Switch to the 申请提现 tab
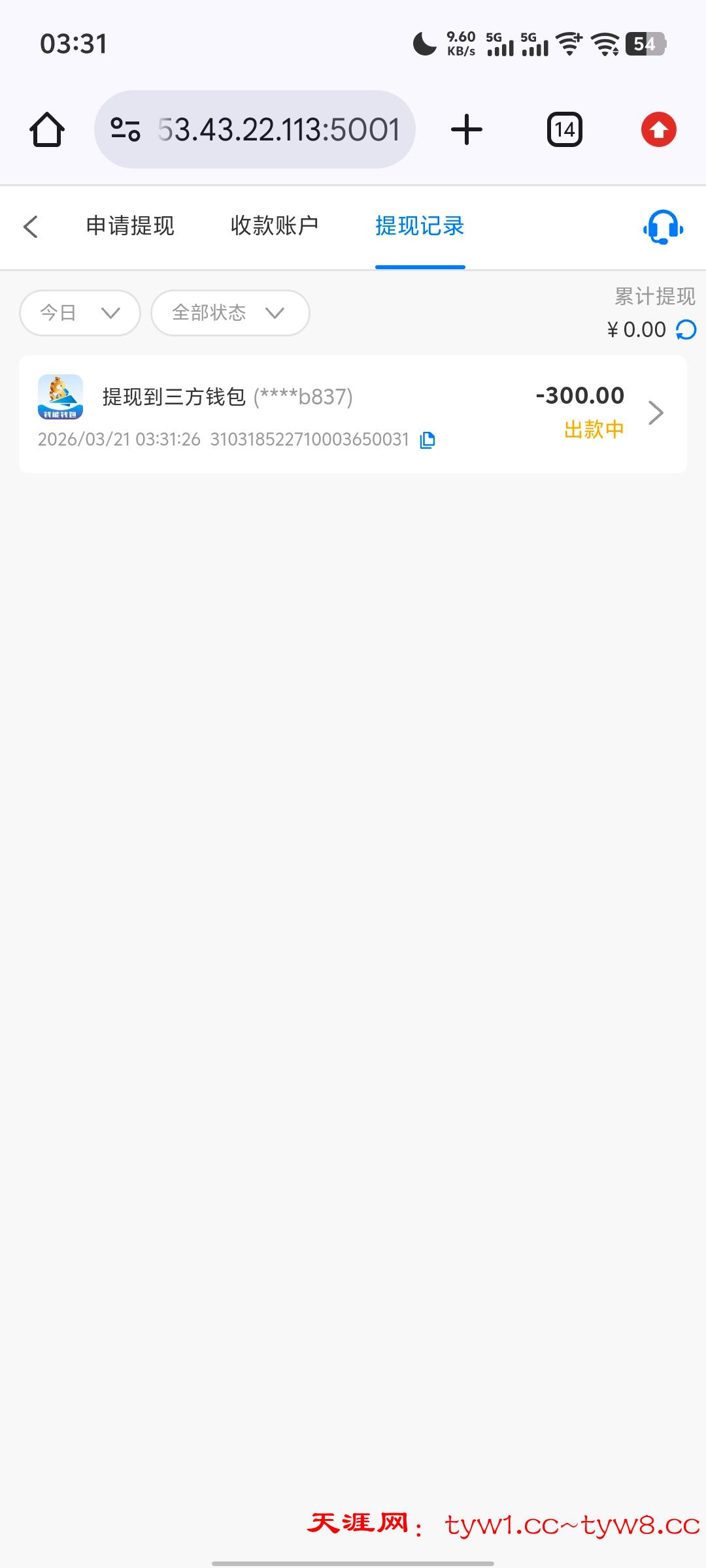This screenshot has width=706, height=1568. pos(130,226)
